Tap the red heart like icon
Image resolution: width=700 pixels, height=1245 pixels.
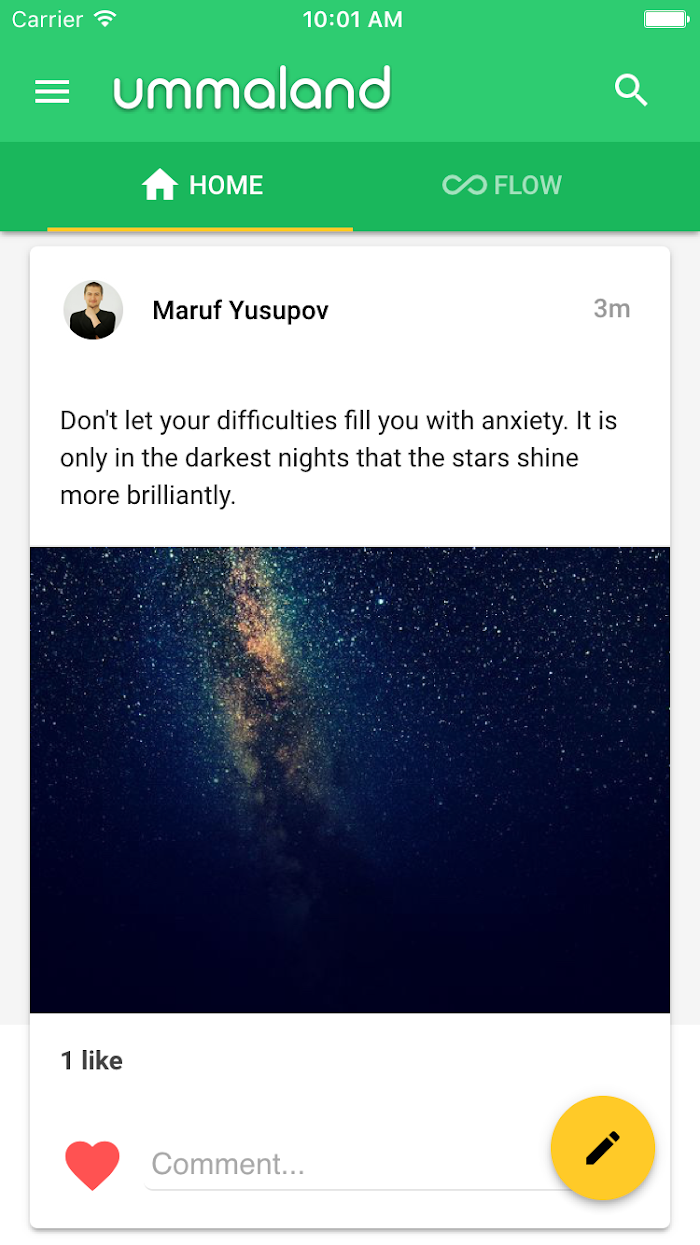point(92,1165)
